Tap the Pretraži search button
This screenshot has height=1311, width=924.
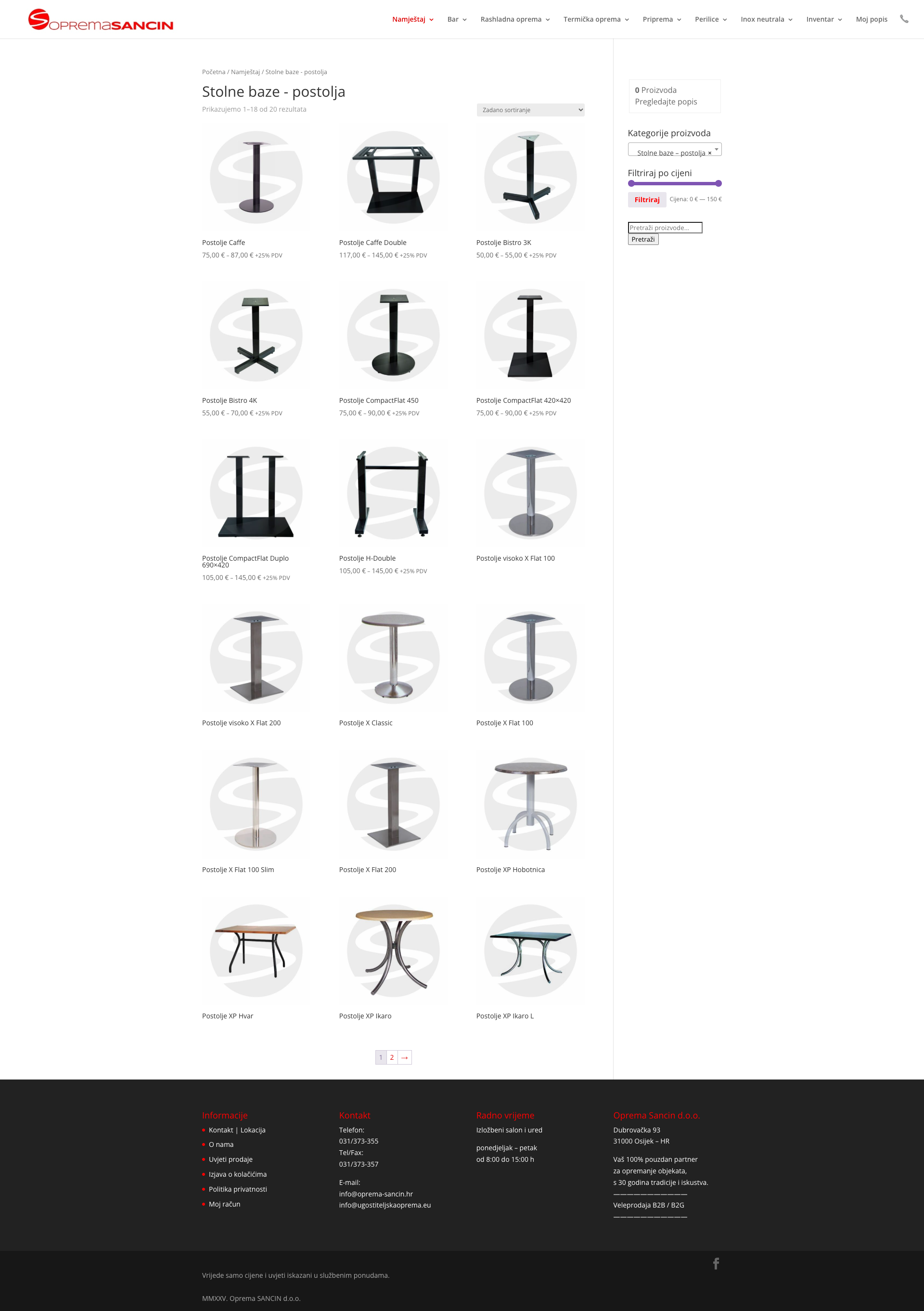pyautogui.click(x=643, y=239)
